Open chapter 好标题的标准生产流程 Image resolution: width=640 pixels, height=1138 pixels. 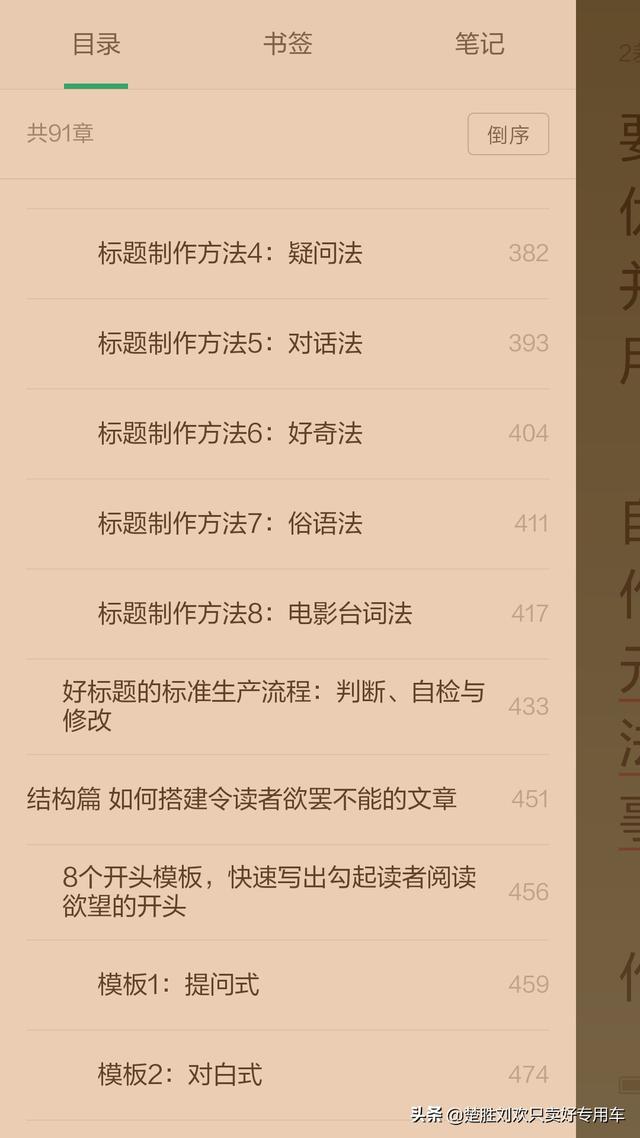(x=288, y=706)
